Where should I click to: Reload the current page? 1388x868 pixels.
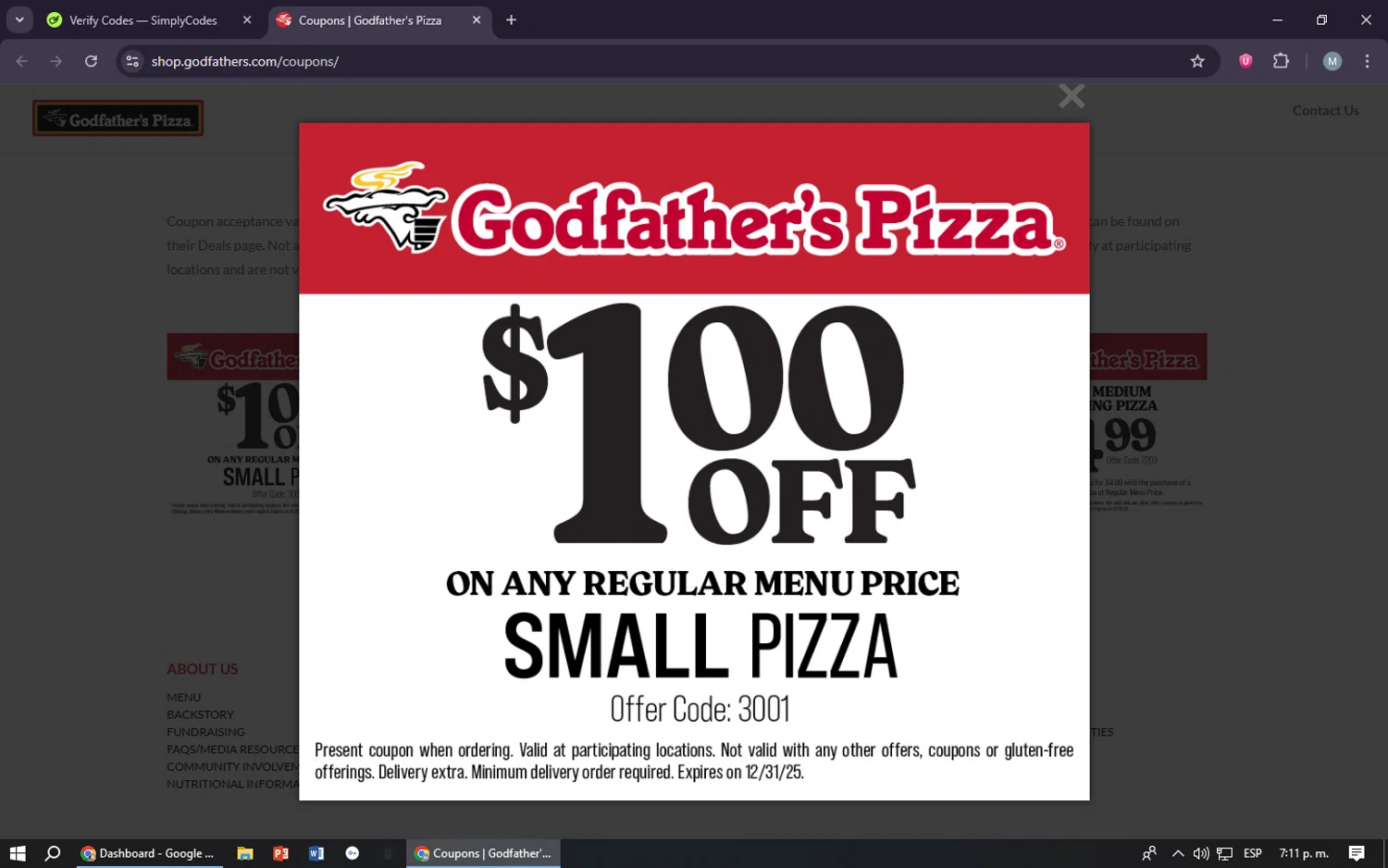91,61
